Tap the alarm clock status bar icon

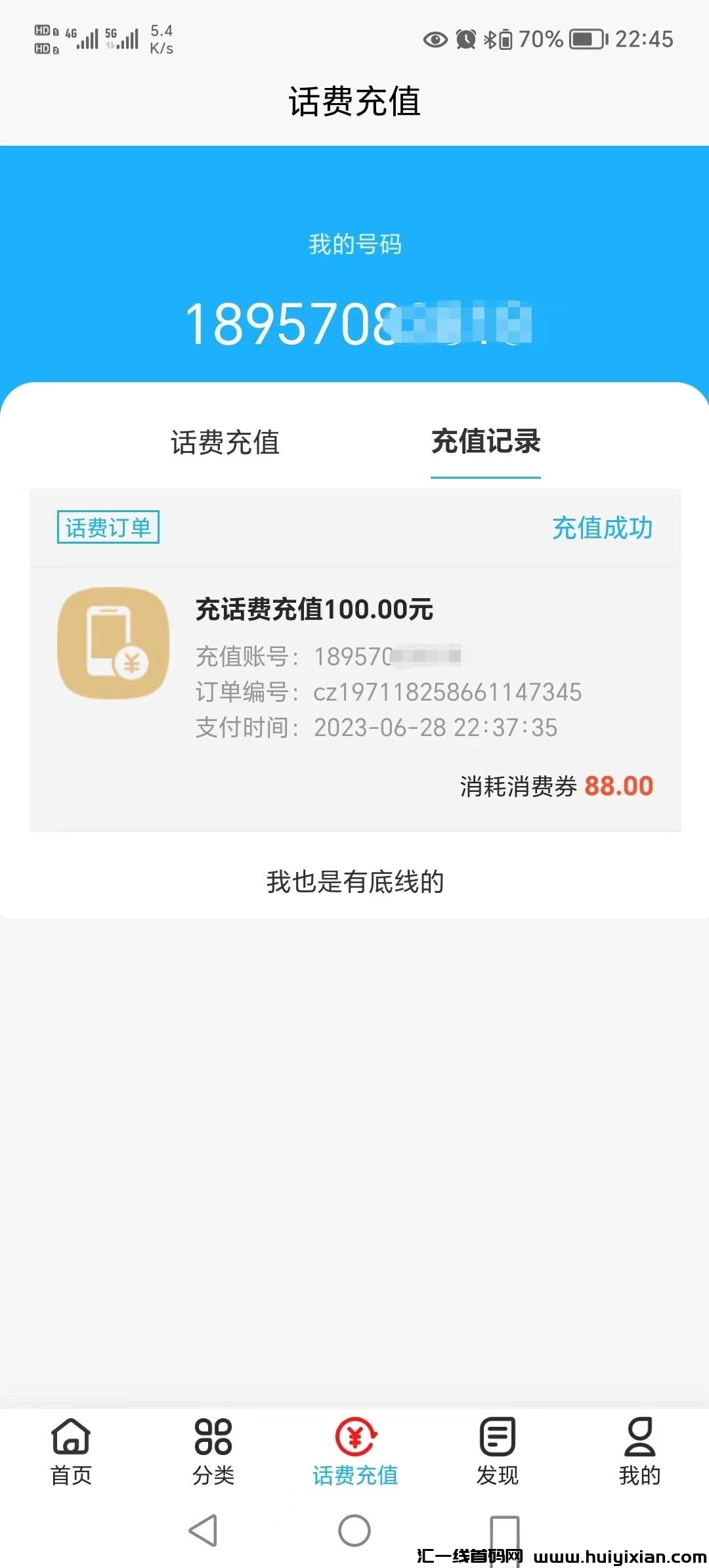[x=465, y=39]
